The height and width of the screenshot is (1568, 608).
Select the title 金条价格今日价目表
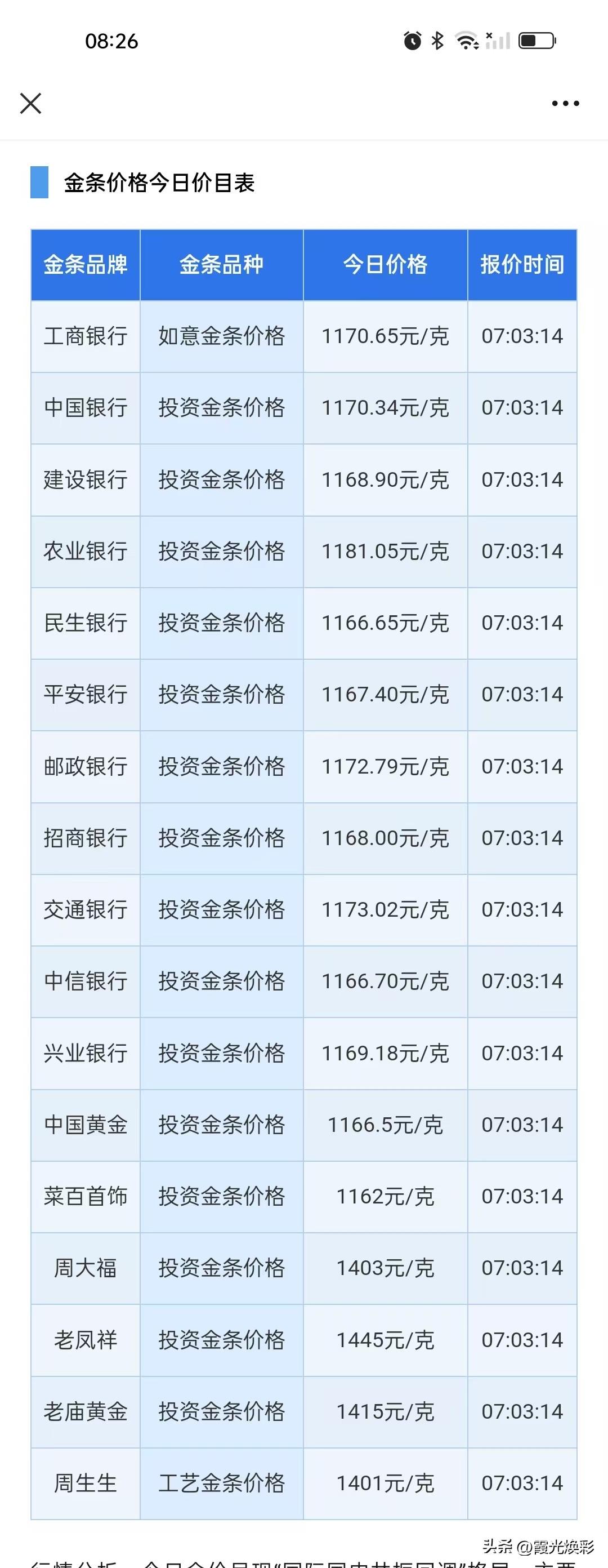[x=158, y=181]
